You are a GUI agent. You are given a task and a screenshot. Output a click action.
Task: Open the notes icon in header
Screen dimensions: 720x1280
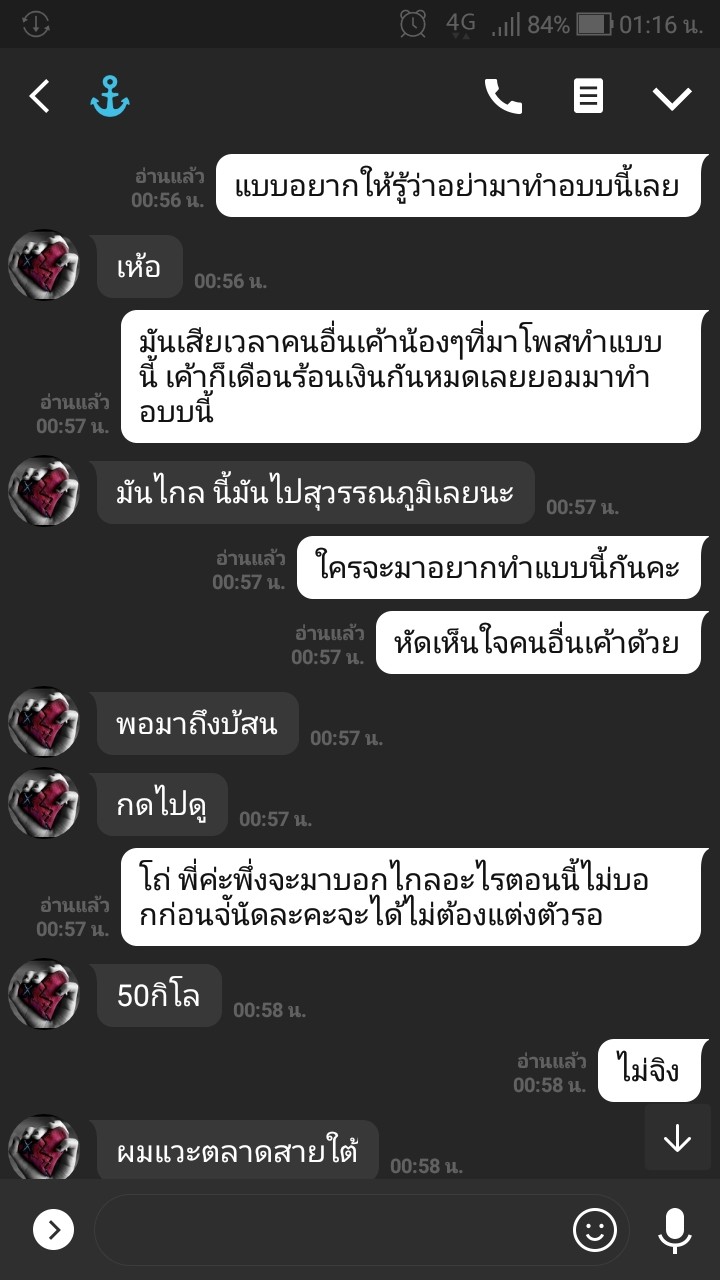(x=588, y=97)
